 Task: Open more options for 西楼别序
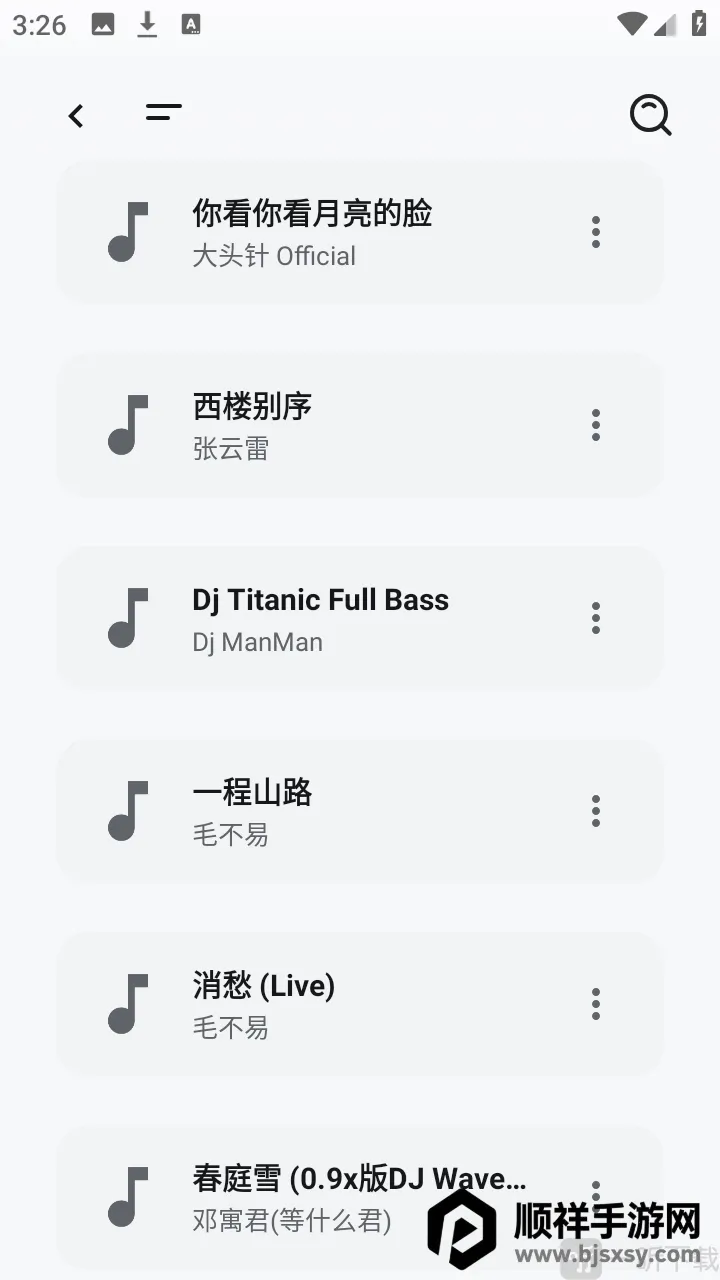pyautogui.click(x=596, y=425)
